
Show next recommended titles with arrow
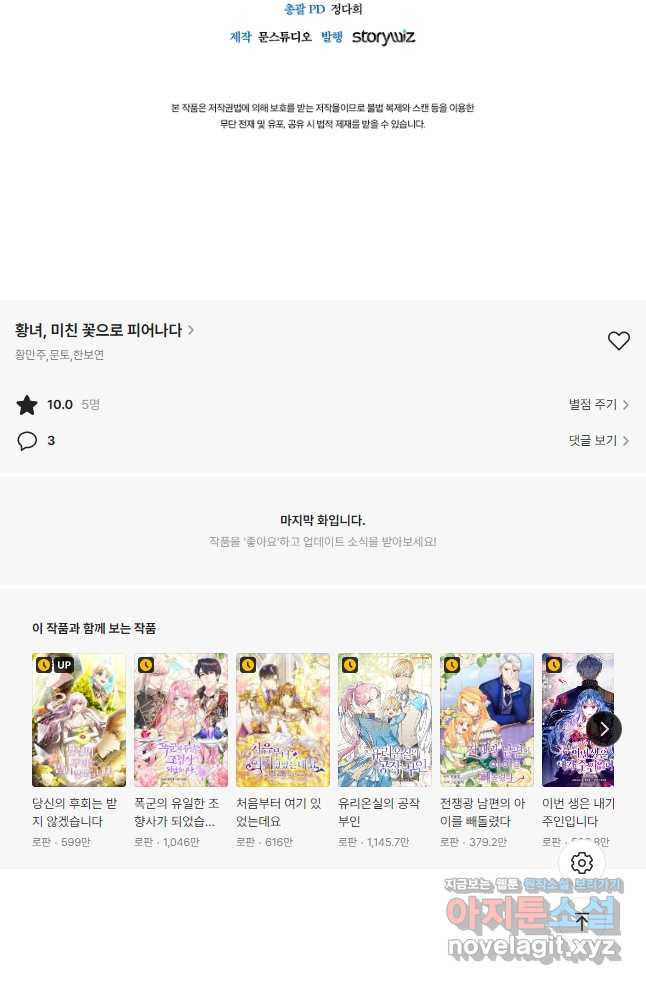click(x=604, y=729)
